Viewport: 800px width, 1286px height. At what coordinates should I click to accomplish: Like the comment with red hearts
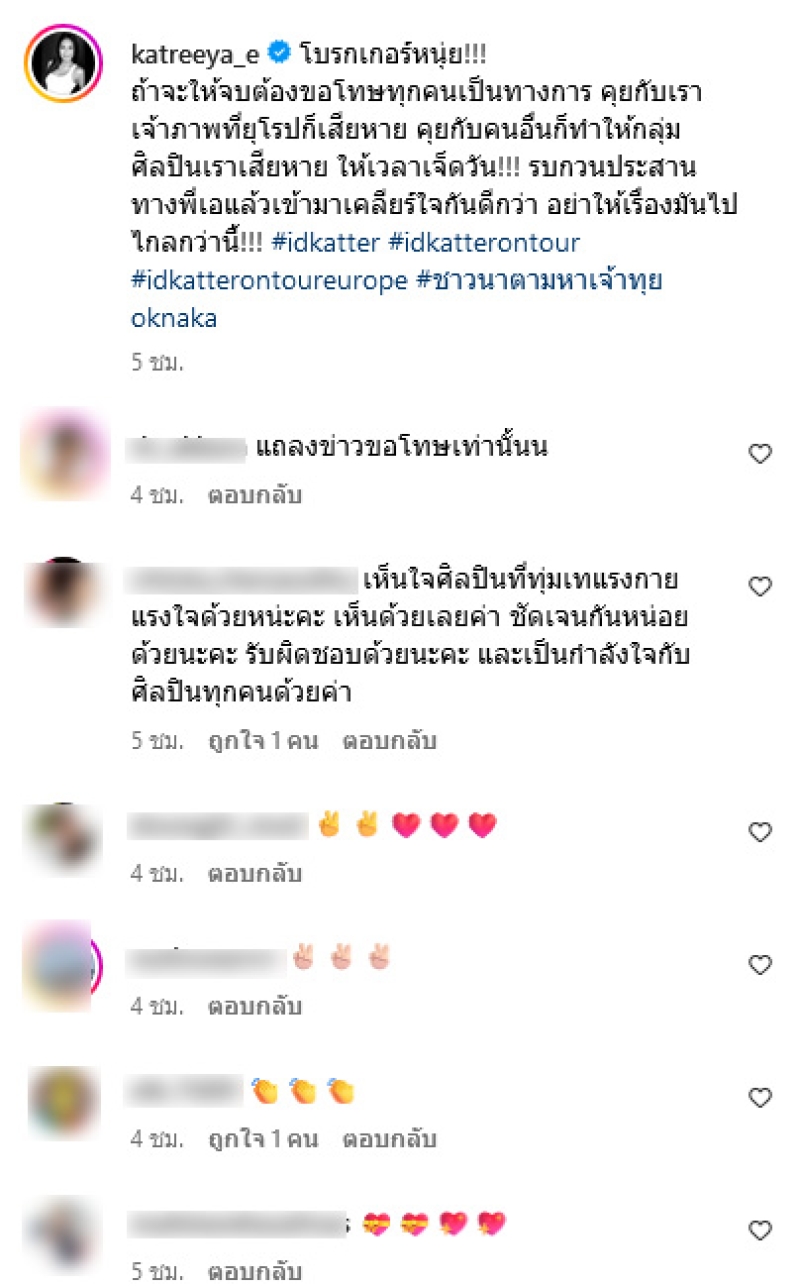760,832
